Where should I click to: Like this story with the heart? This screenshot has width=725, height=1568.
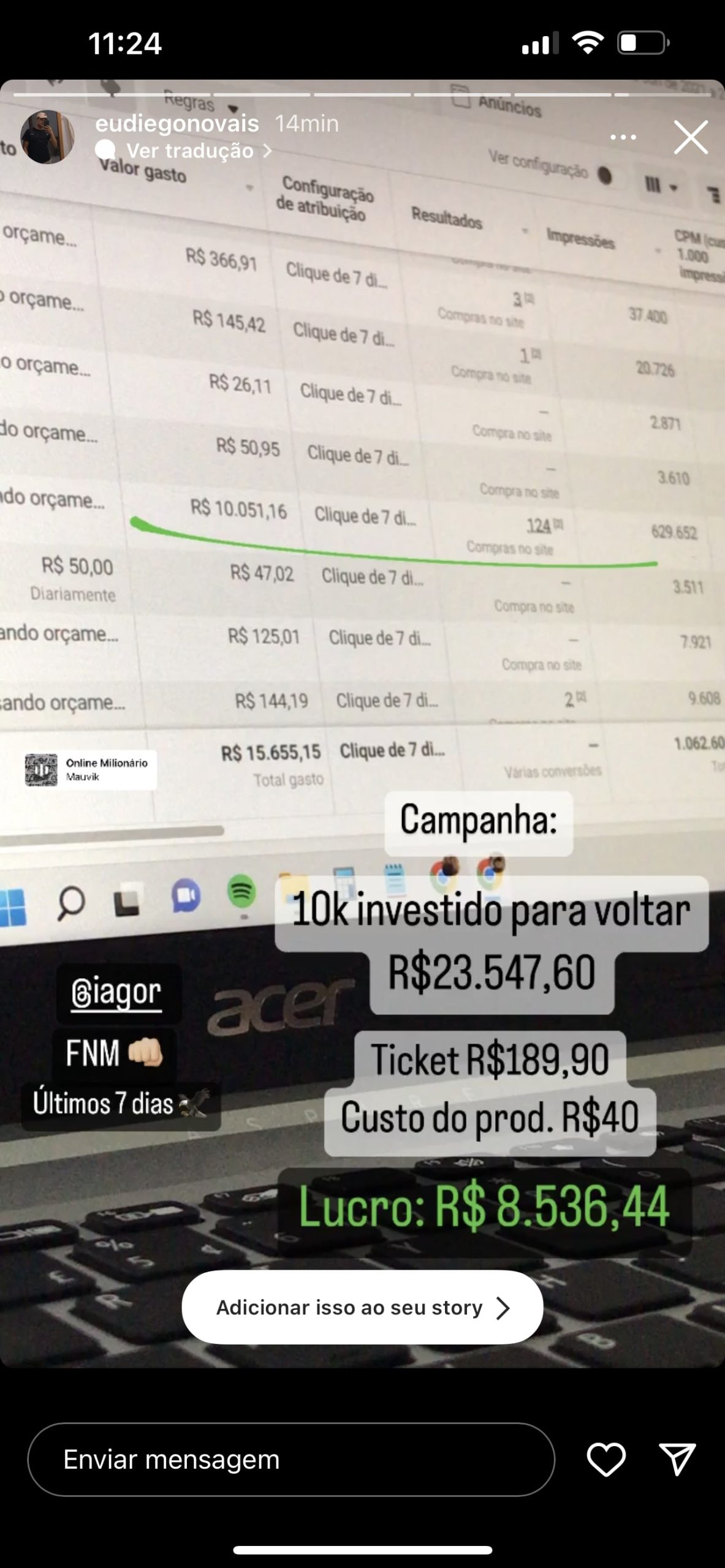(x=606, y=1460)
